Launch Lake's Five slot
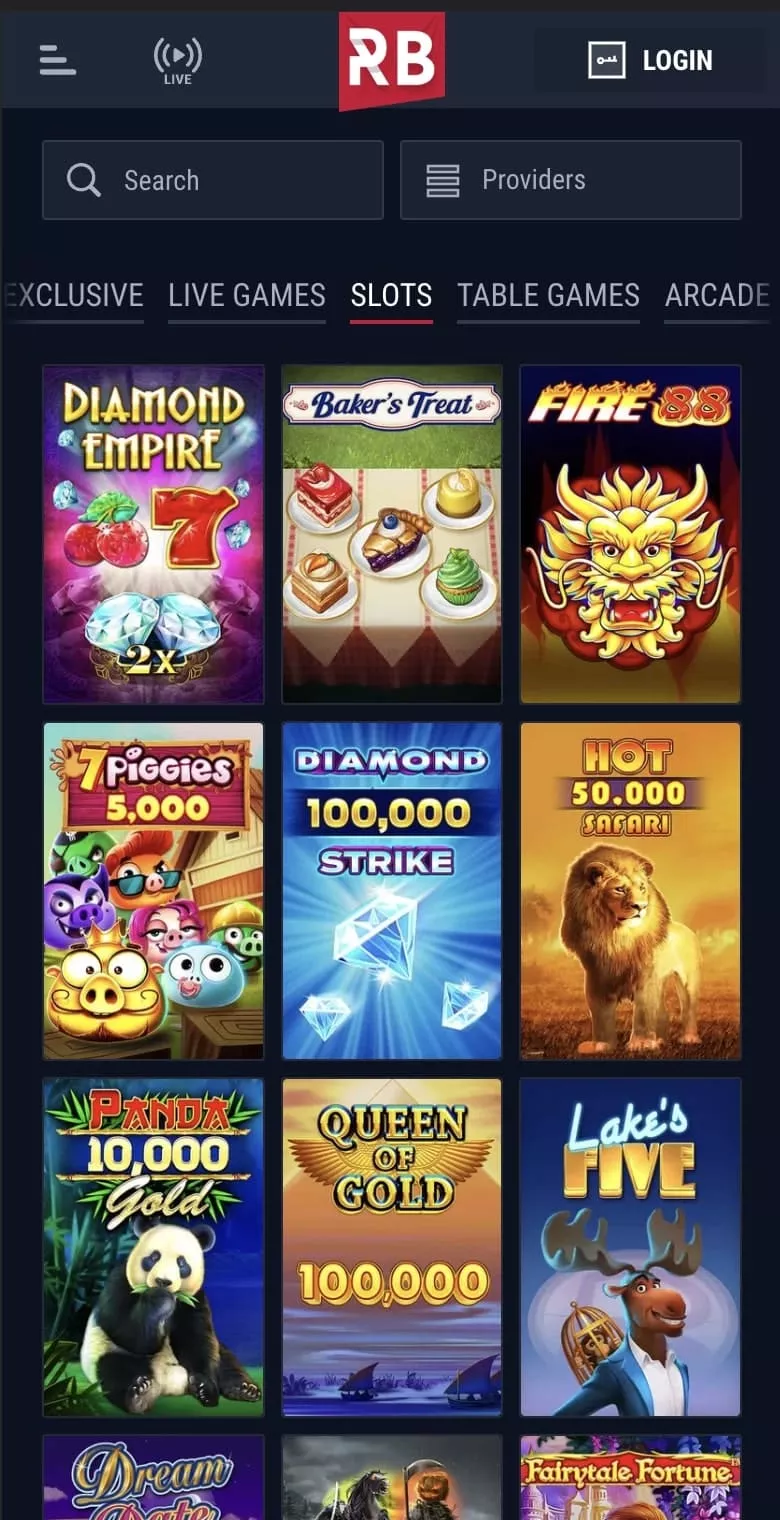Viewport: 780px width, 1520px height. (630, 1246)
